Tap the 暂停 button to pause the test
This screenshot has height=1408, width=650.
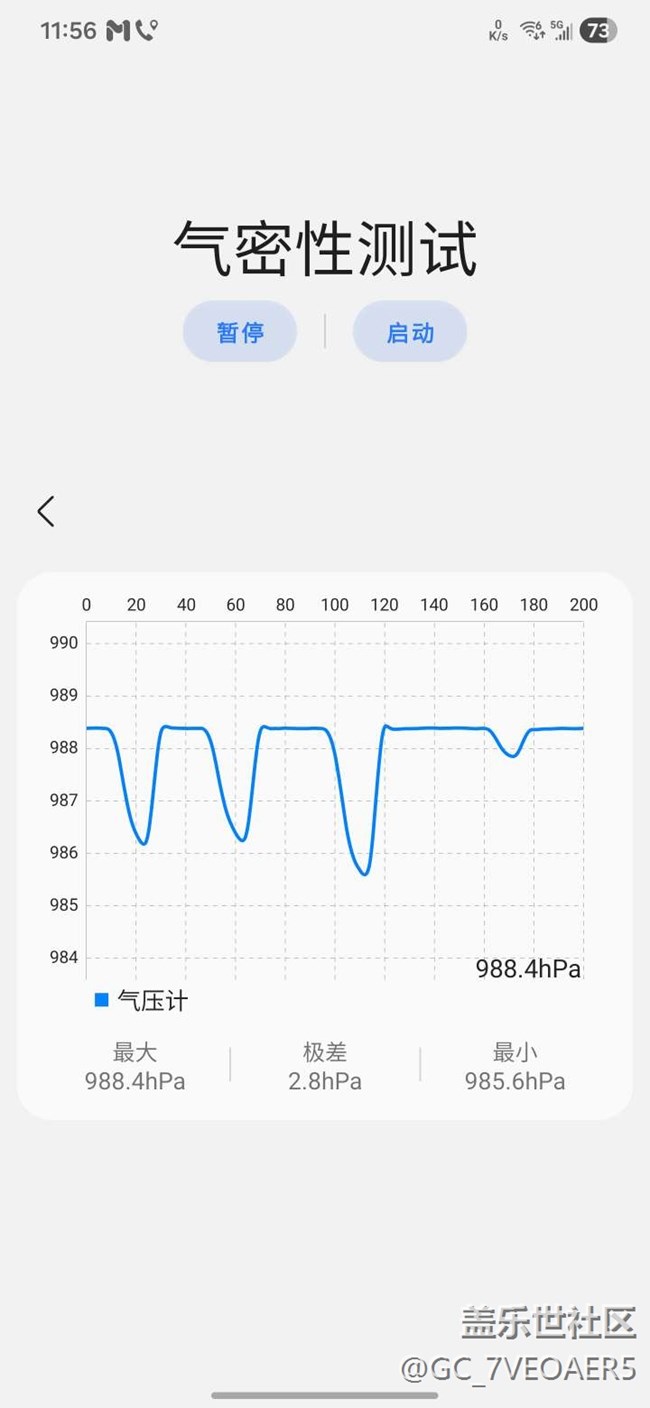pos(240,331)
